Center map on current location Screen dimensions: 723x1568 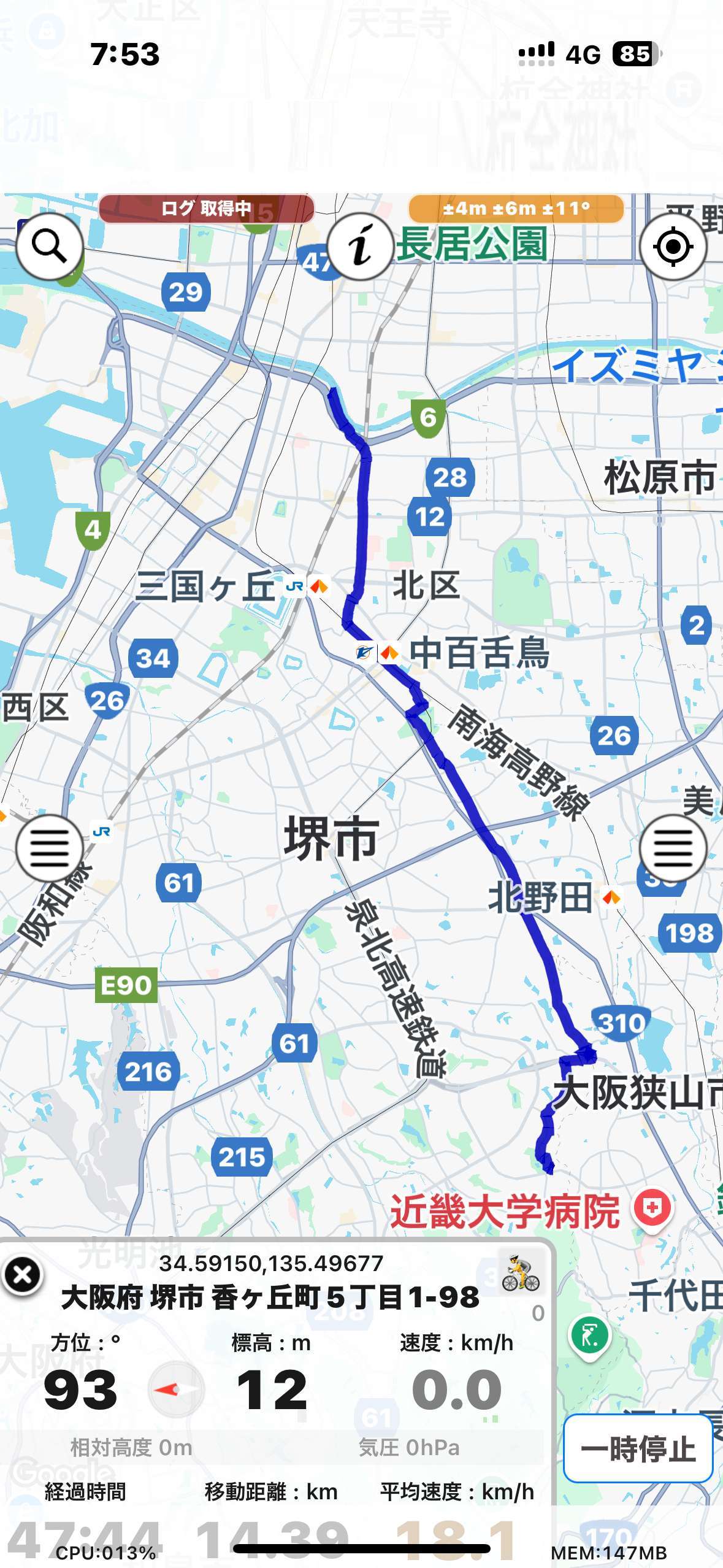point(673,247)
